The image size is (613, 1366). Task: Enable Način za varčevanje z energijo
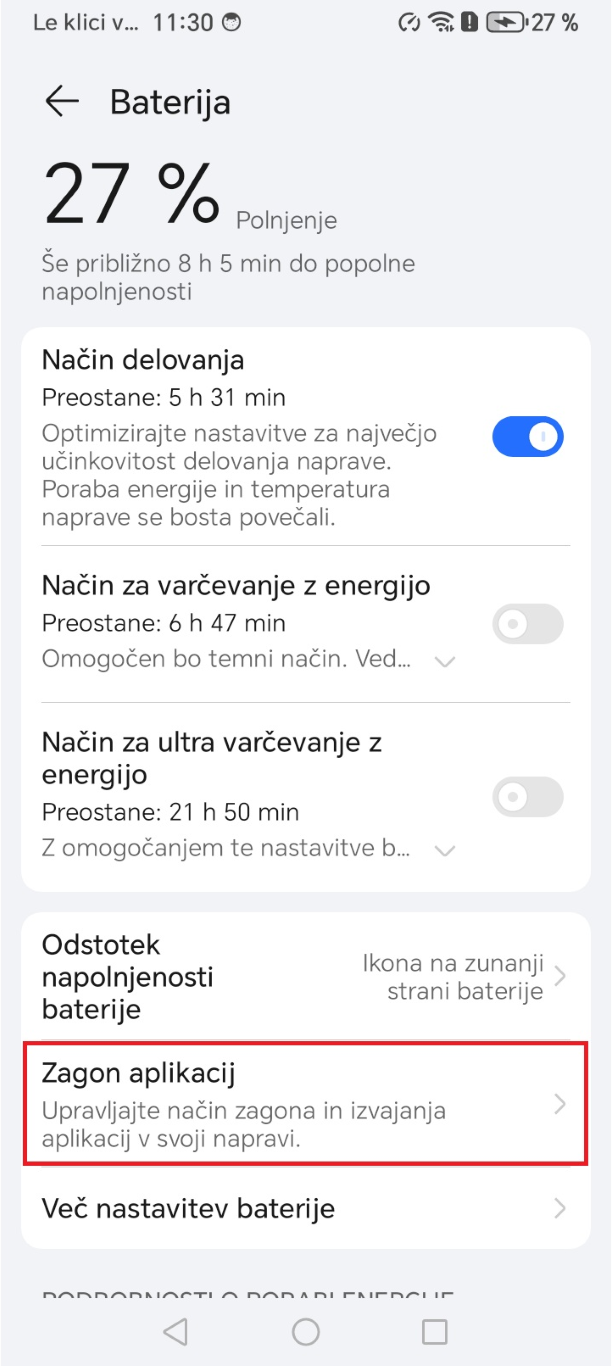click(527, 624)
